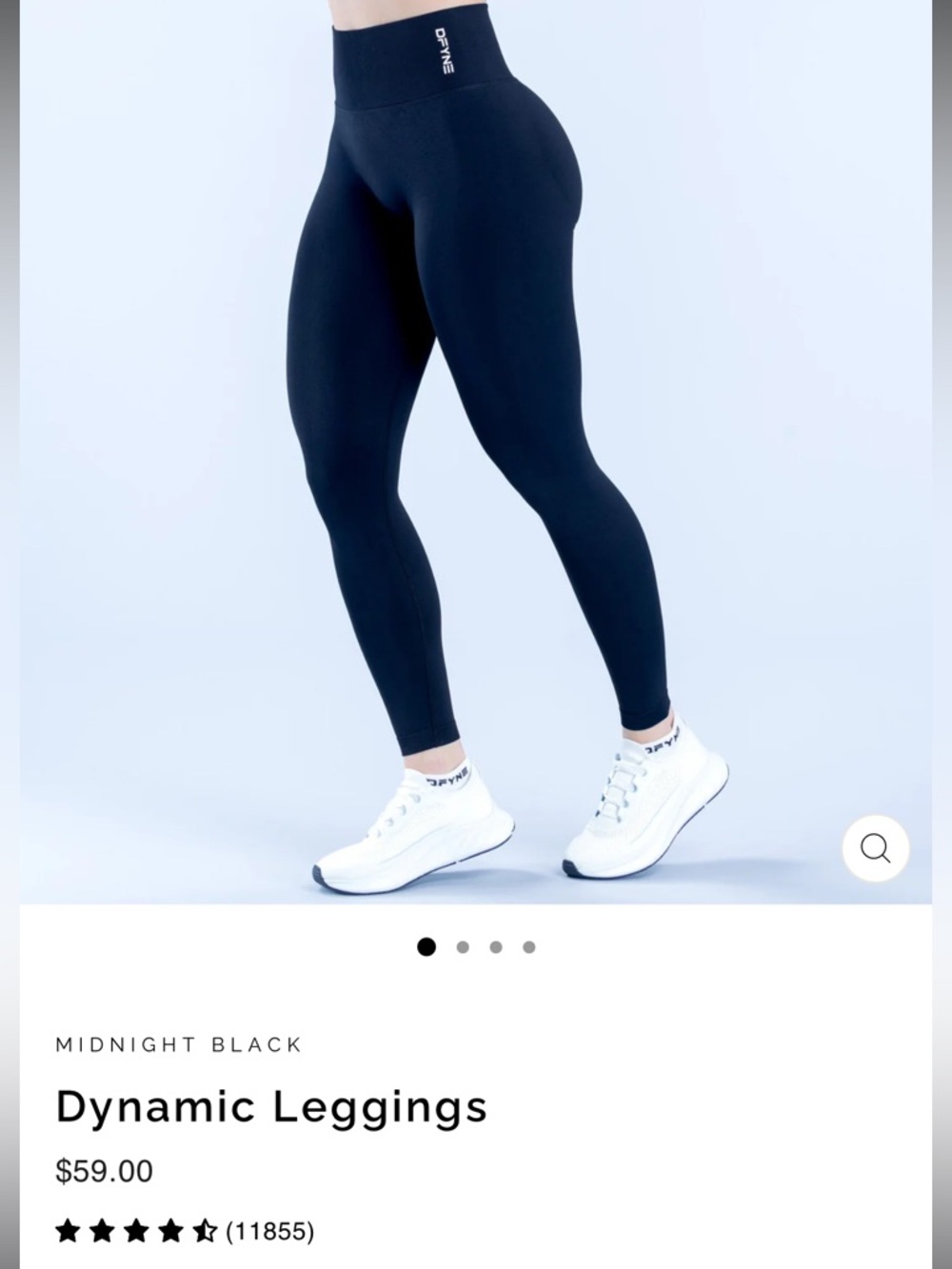Select the second carousel dot
The image size is (952, 1269).
coord(464,948)
